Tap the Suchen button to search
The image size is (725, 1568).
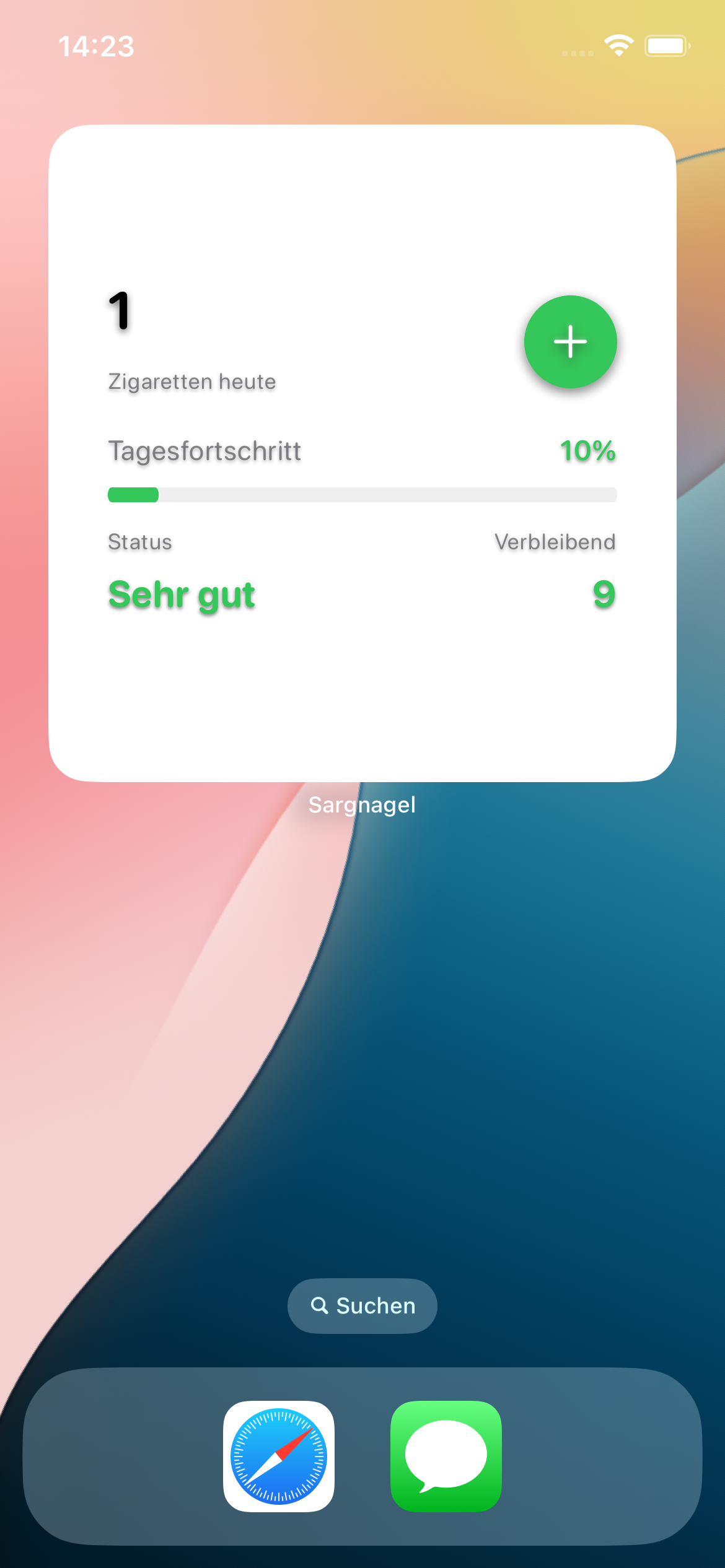tap(362, 1307)
